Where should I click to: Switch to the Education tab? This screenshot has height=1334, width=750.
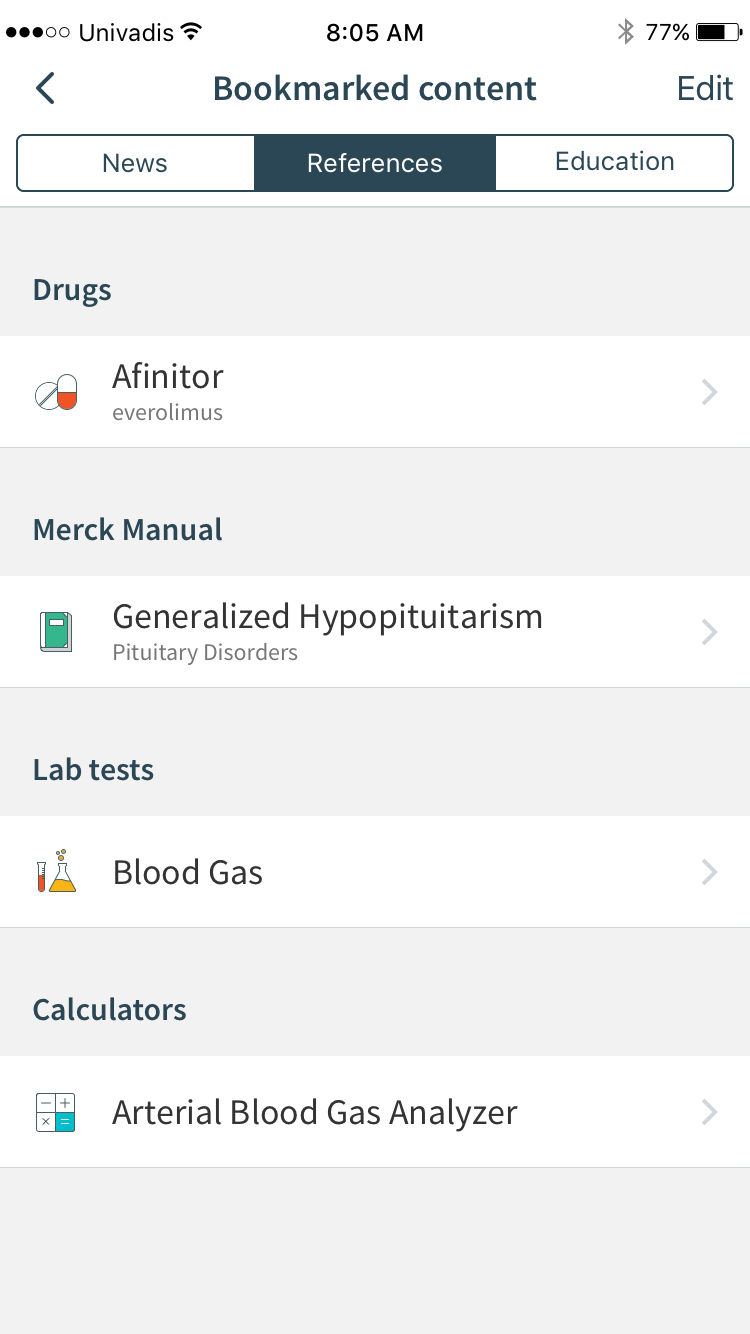614,163
